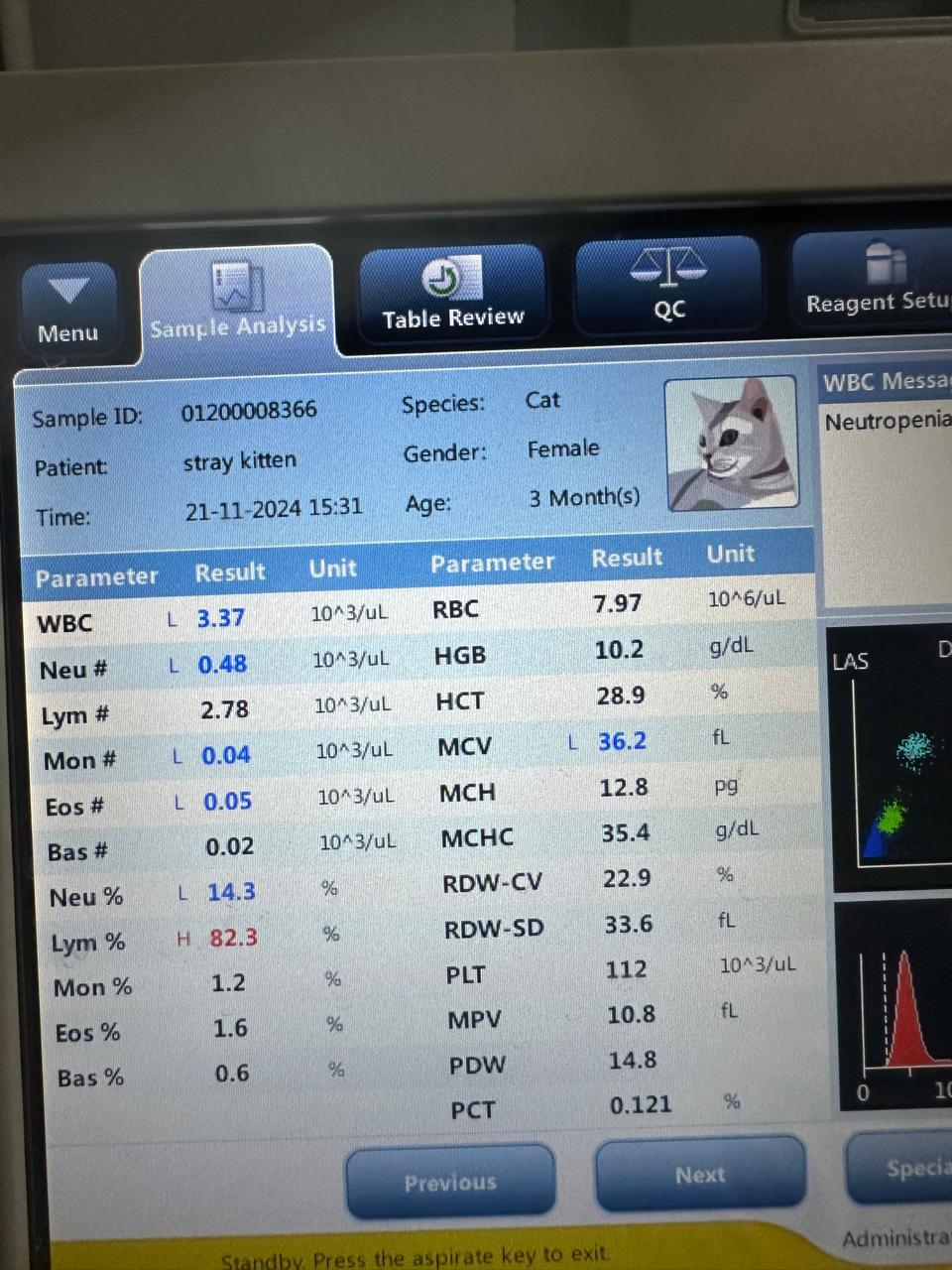This screenshot has height=1270, width=952.
Task: Switch to the Table Review tab
Action: click(452, 295)
